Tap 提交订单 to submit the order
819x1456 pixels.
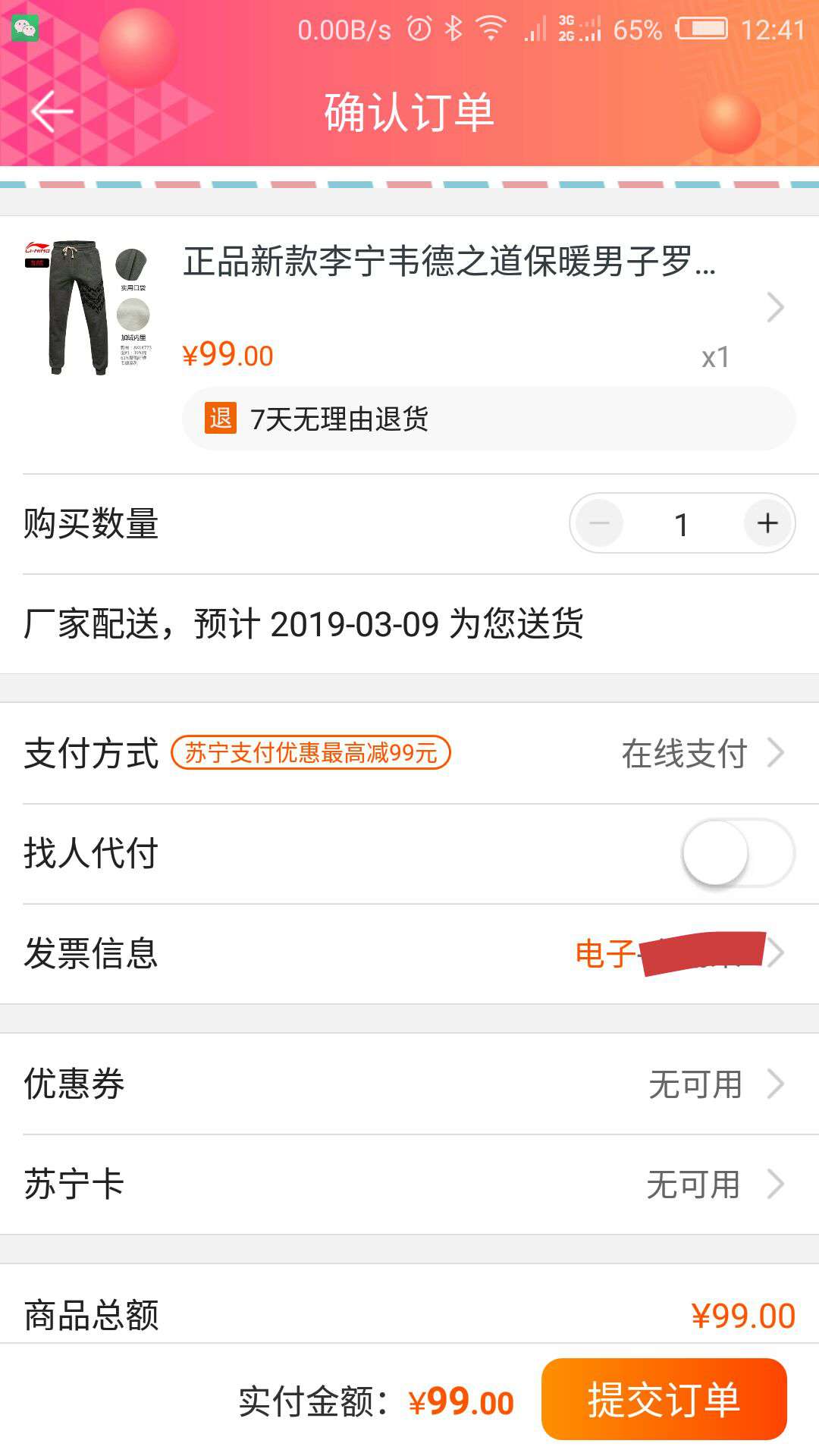point(664,1399)
